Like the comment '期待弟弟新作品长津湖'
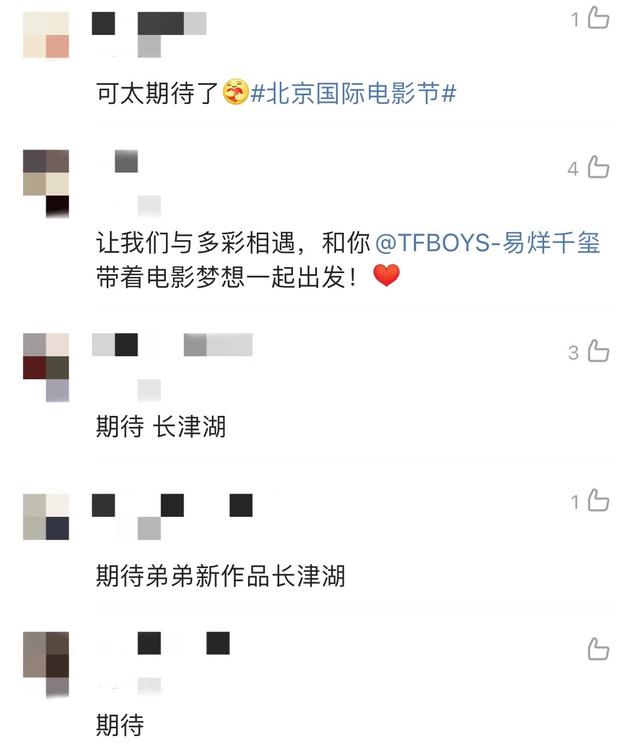This screenshot has width=640, height=747. tap(598, 501)
